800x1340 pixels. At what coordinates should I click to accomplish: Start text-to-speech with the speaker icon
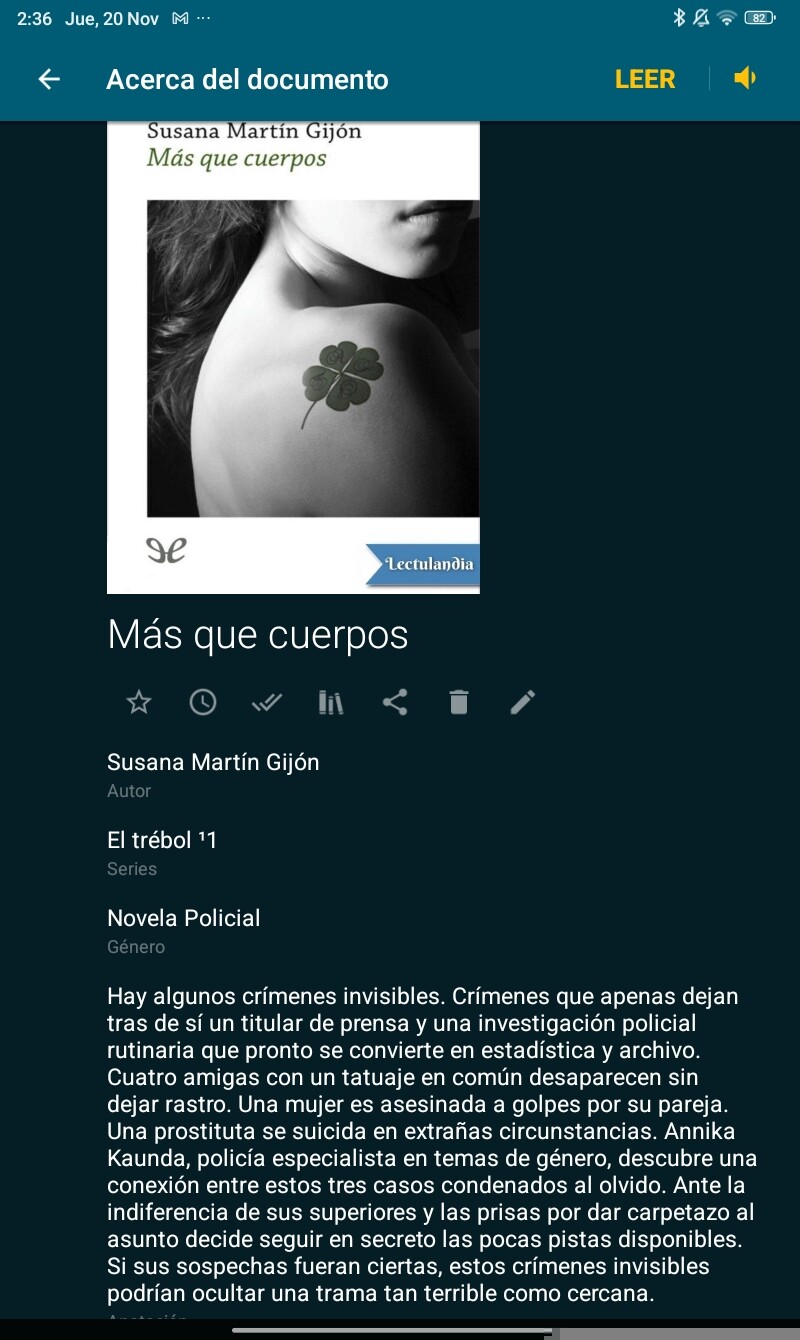click(x=745, y=78)
